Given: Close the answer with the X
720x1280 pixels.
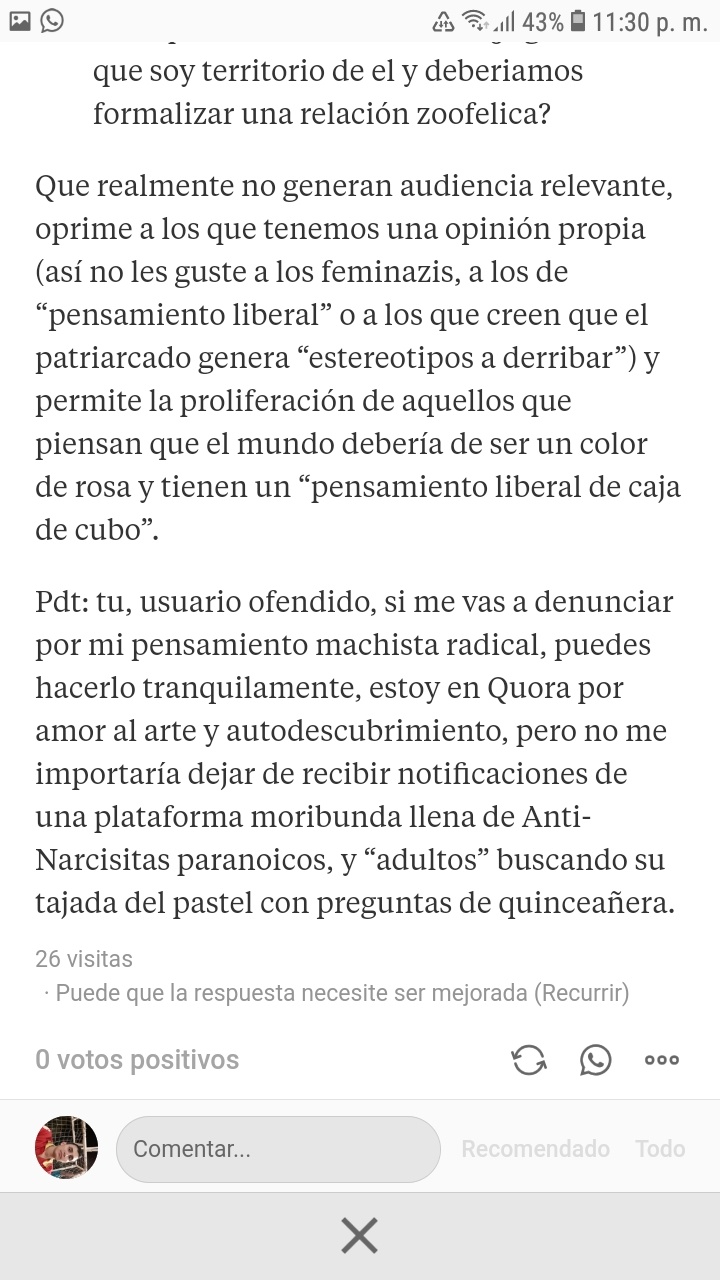Looking at the screenshot, I should point(359,1236).
